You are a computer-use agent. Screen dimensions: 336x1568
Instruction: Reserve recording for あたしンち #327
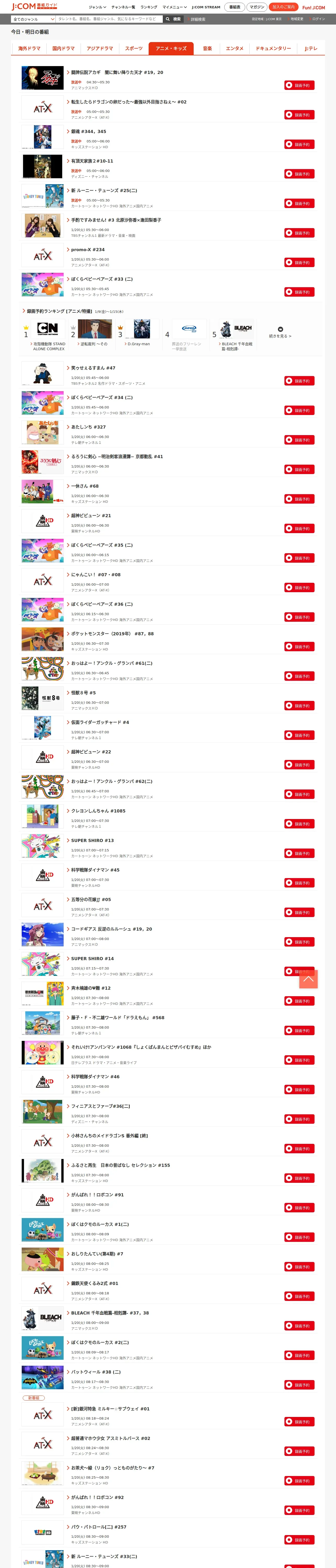[299, 440]
